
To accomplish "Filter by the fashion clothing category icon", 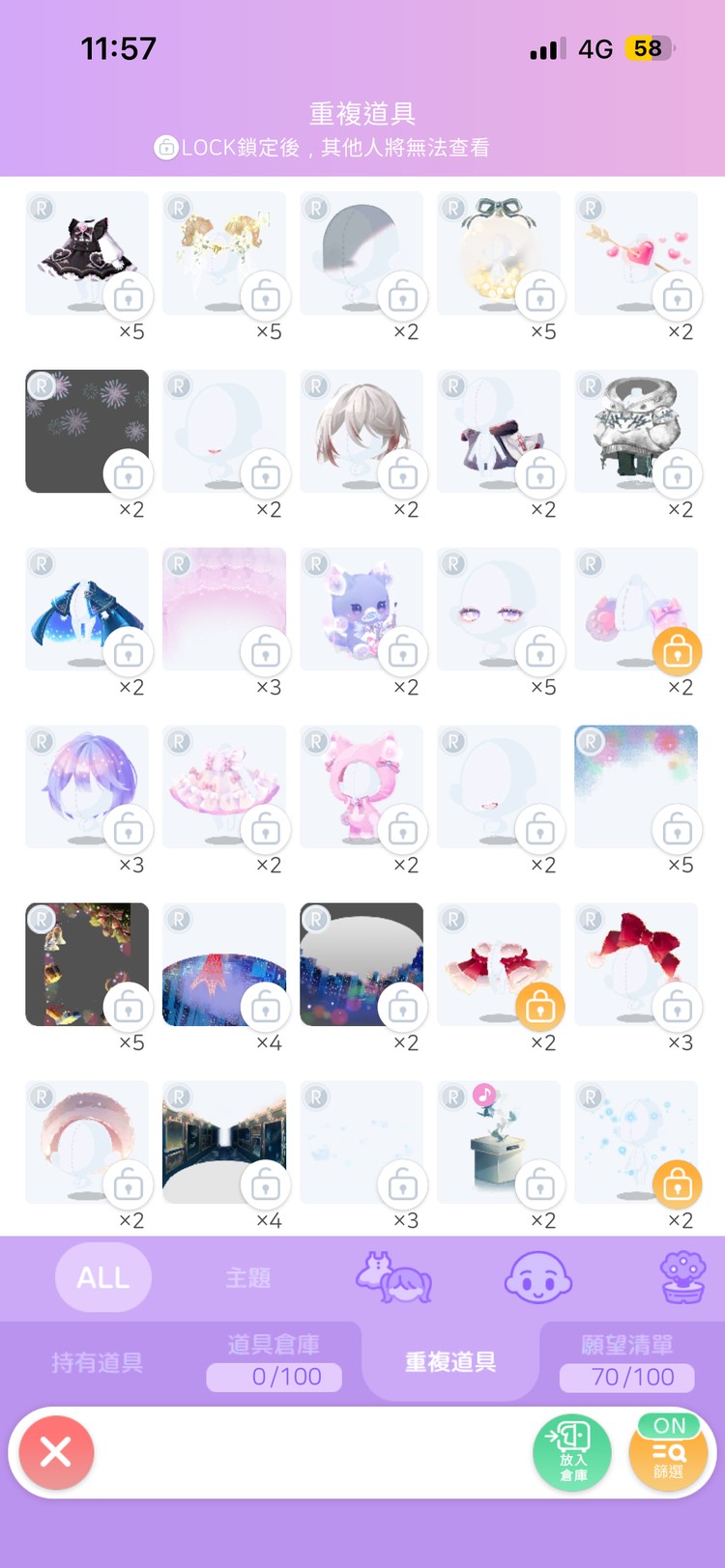I will [x=394, y=1277].
